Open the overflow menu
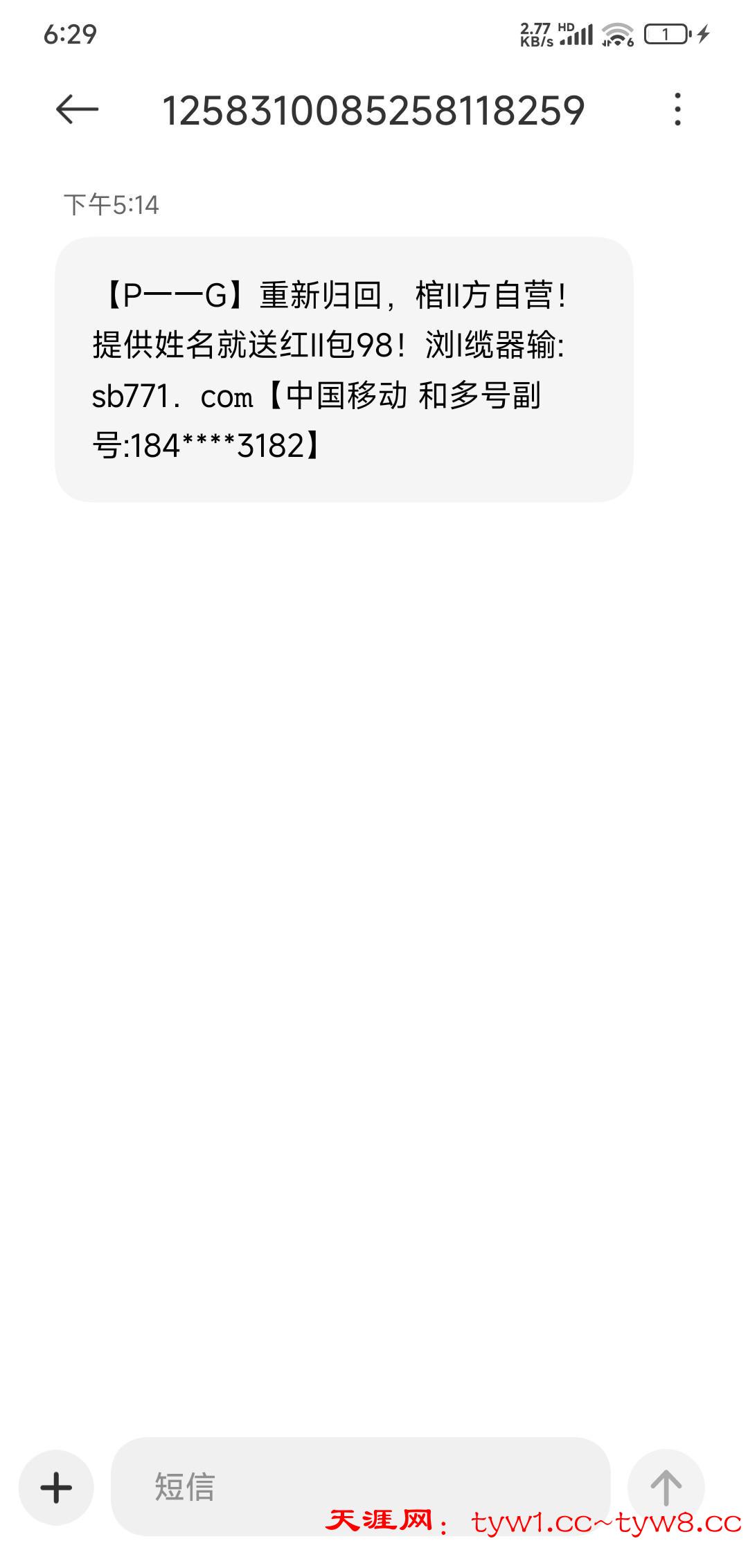Screen dimensions: 748x1568 pos(677,109)
